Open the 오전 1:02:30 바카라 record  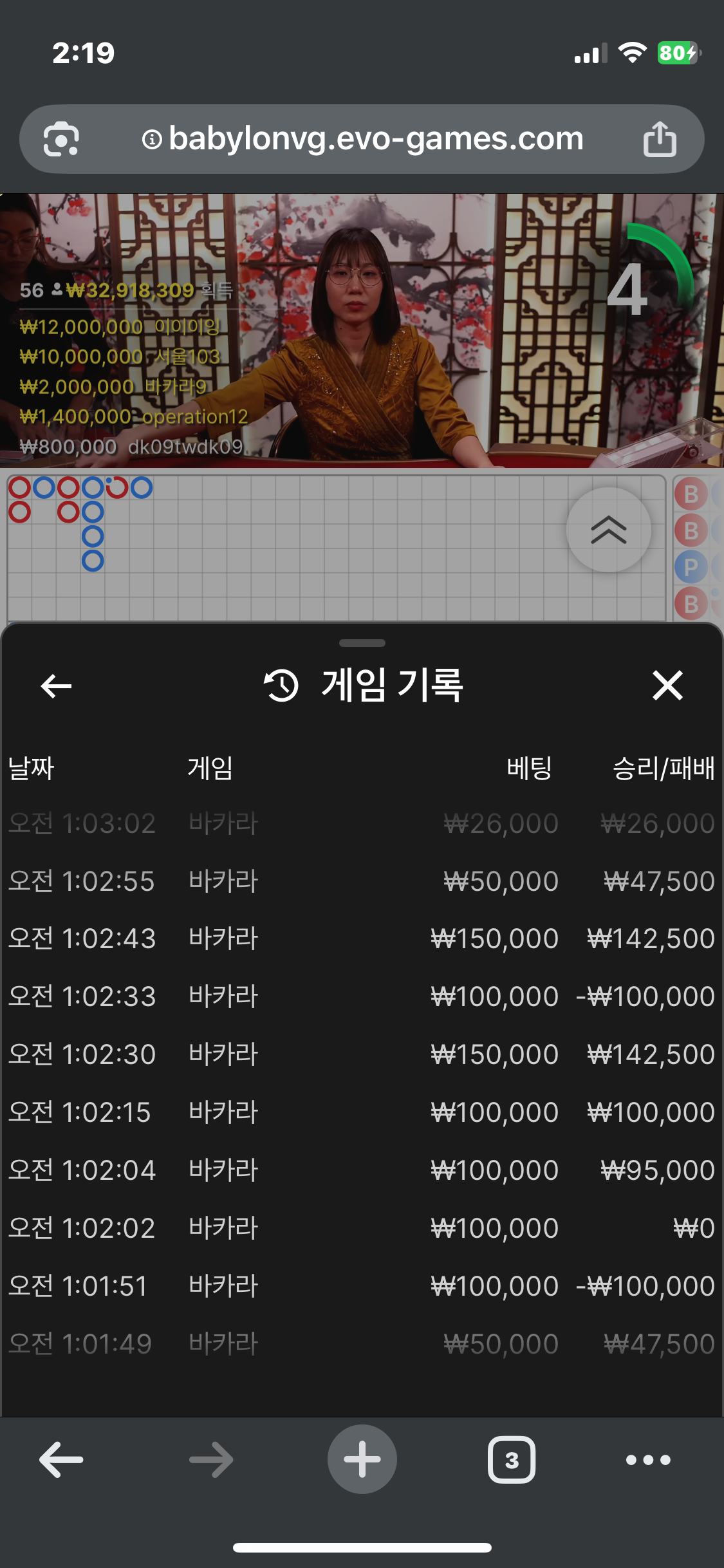click(x=360, y=1054)
